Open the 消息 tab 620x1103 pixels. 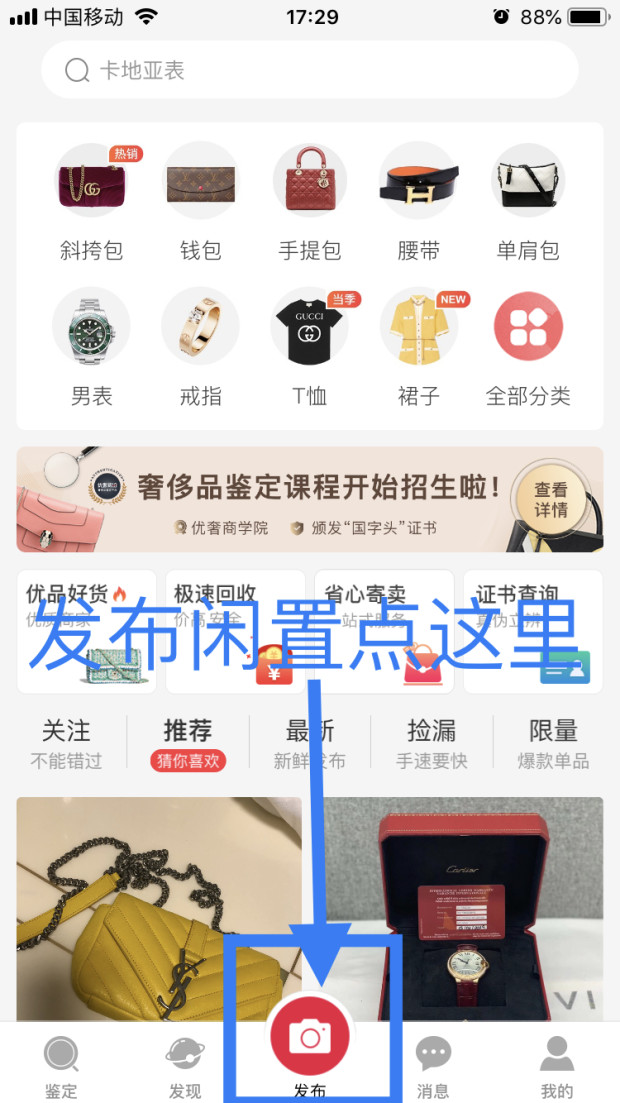coord(433,1067)
